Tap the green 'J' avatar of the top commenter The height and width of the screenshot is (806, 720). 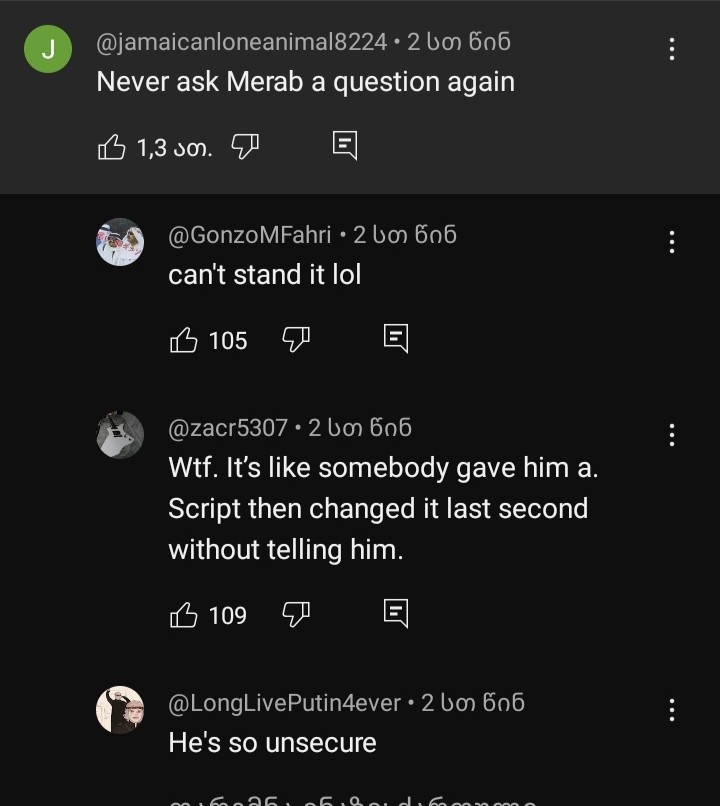(x=48, y=48)
